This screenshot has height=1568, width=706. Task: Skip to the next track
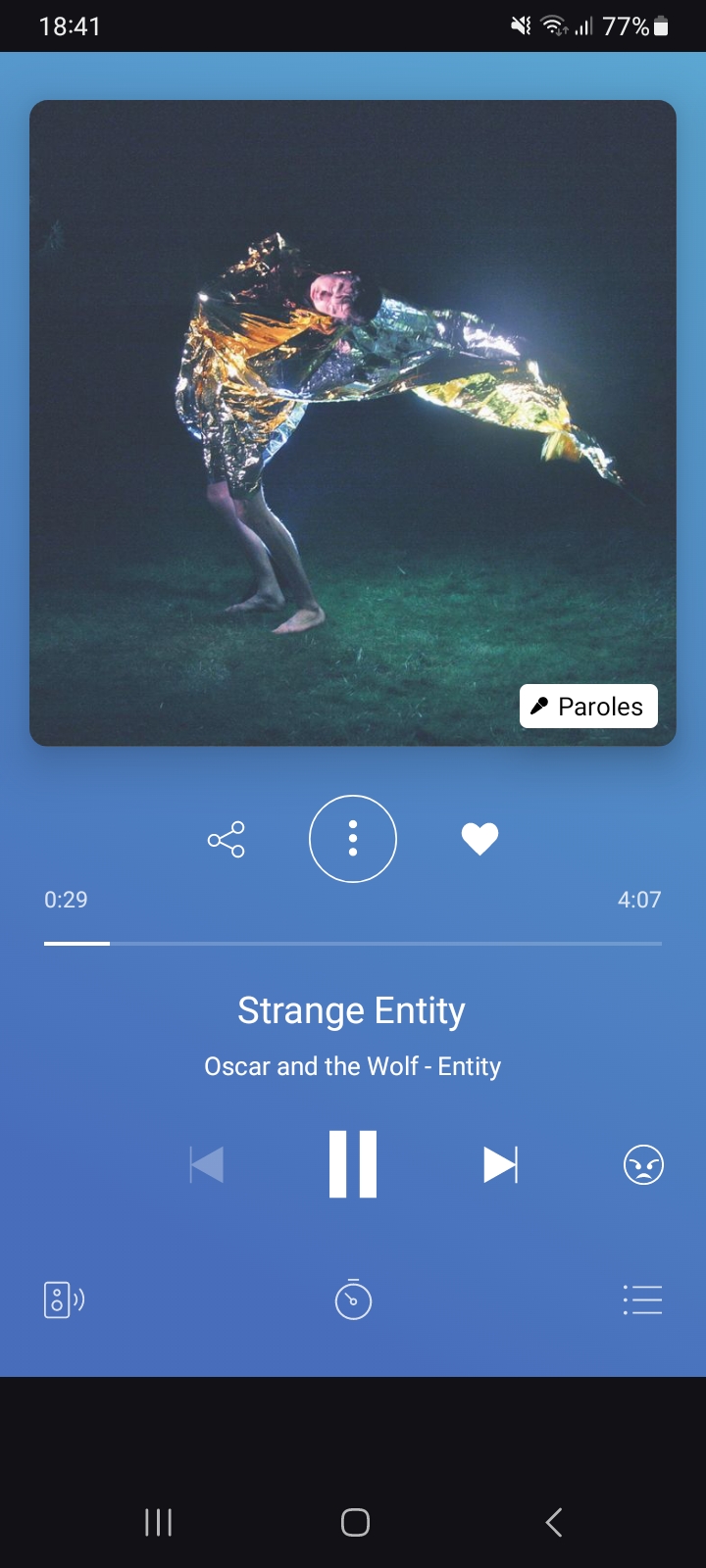(x=500, y=1165)
